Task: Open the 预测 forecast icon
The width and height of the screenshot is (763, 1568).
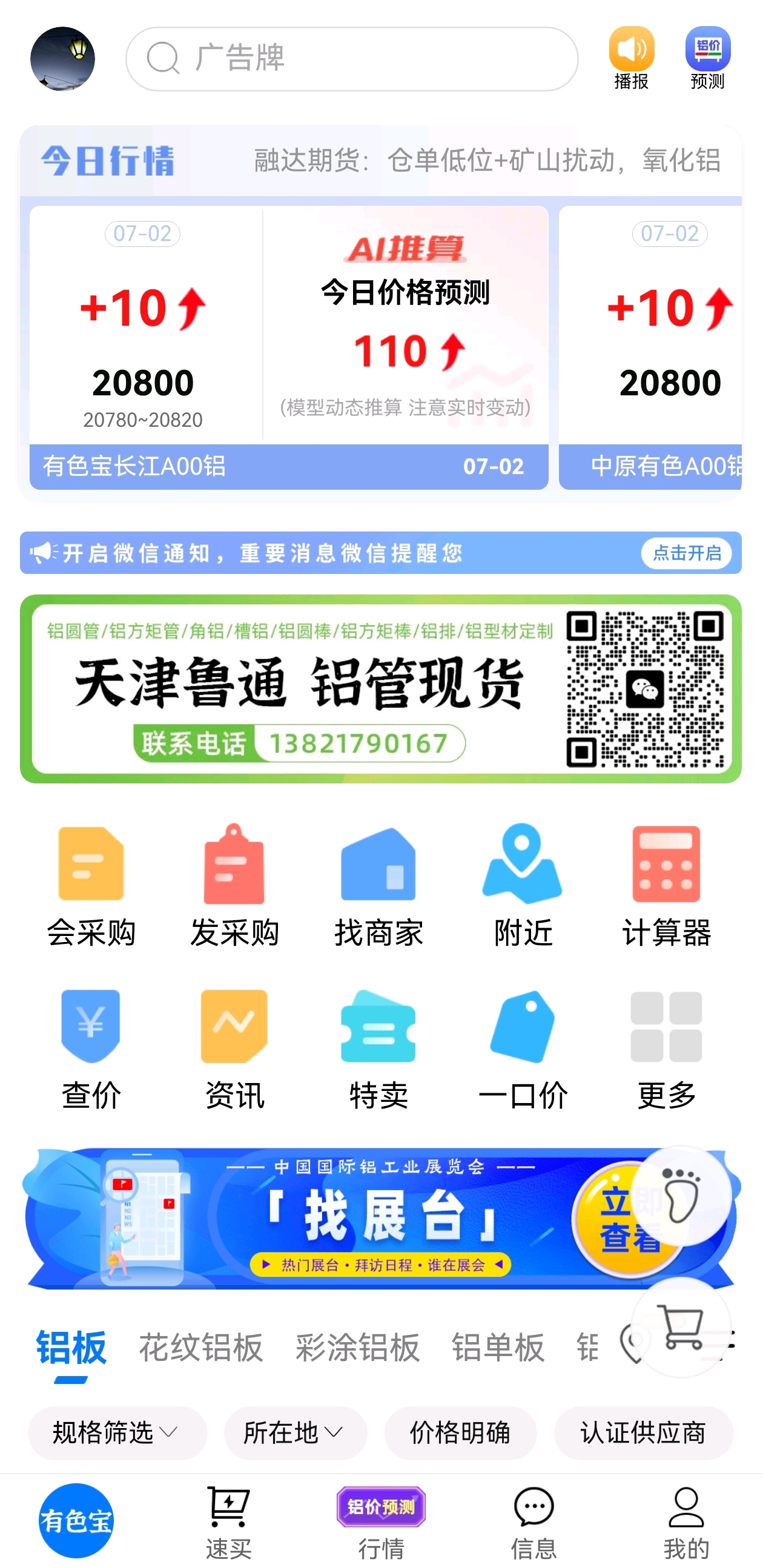Action: coord(707,59)
